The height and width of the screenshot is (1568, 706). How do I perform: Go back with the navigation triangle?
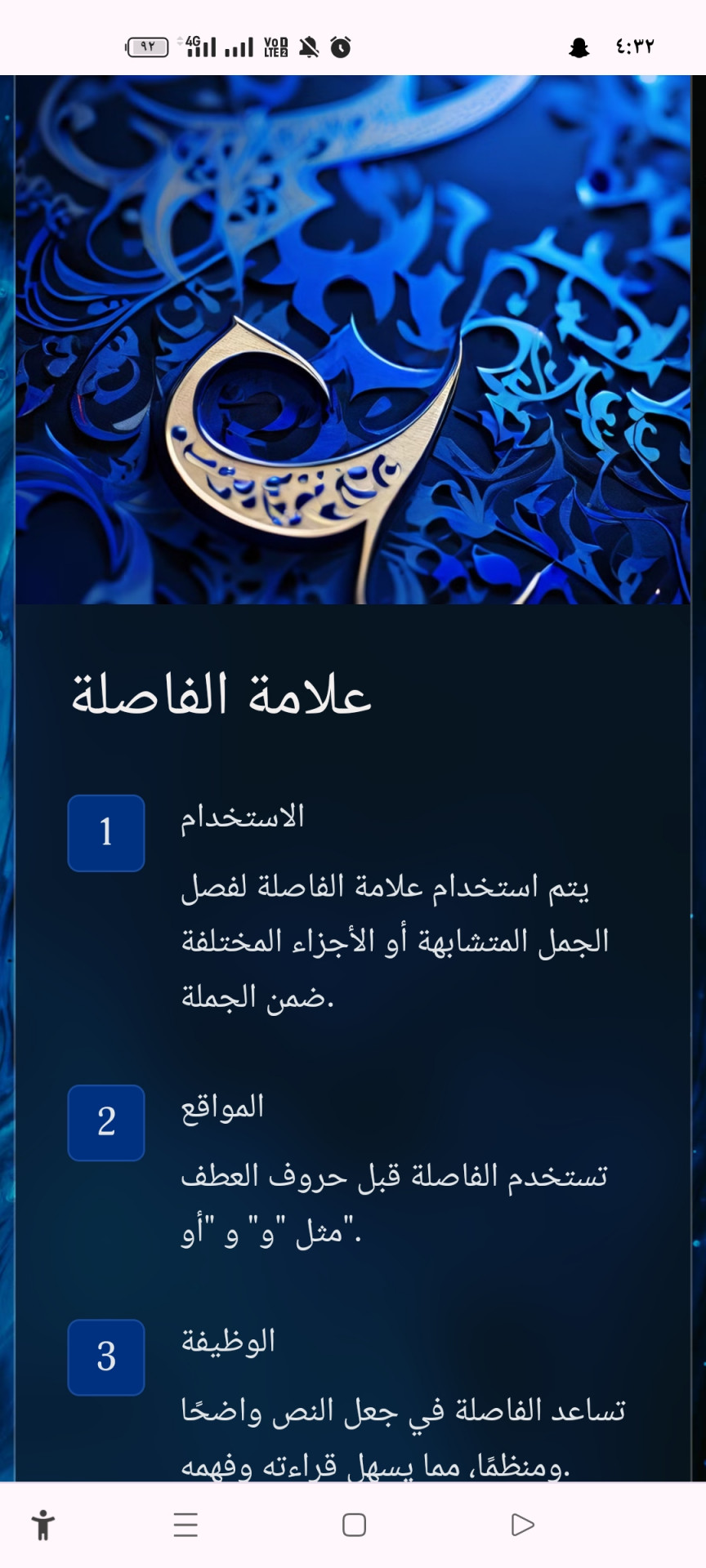pos(522,1525)
